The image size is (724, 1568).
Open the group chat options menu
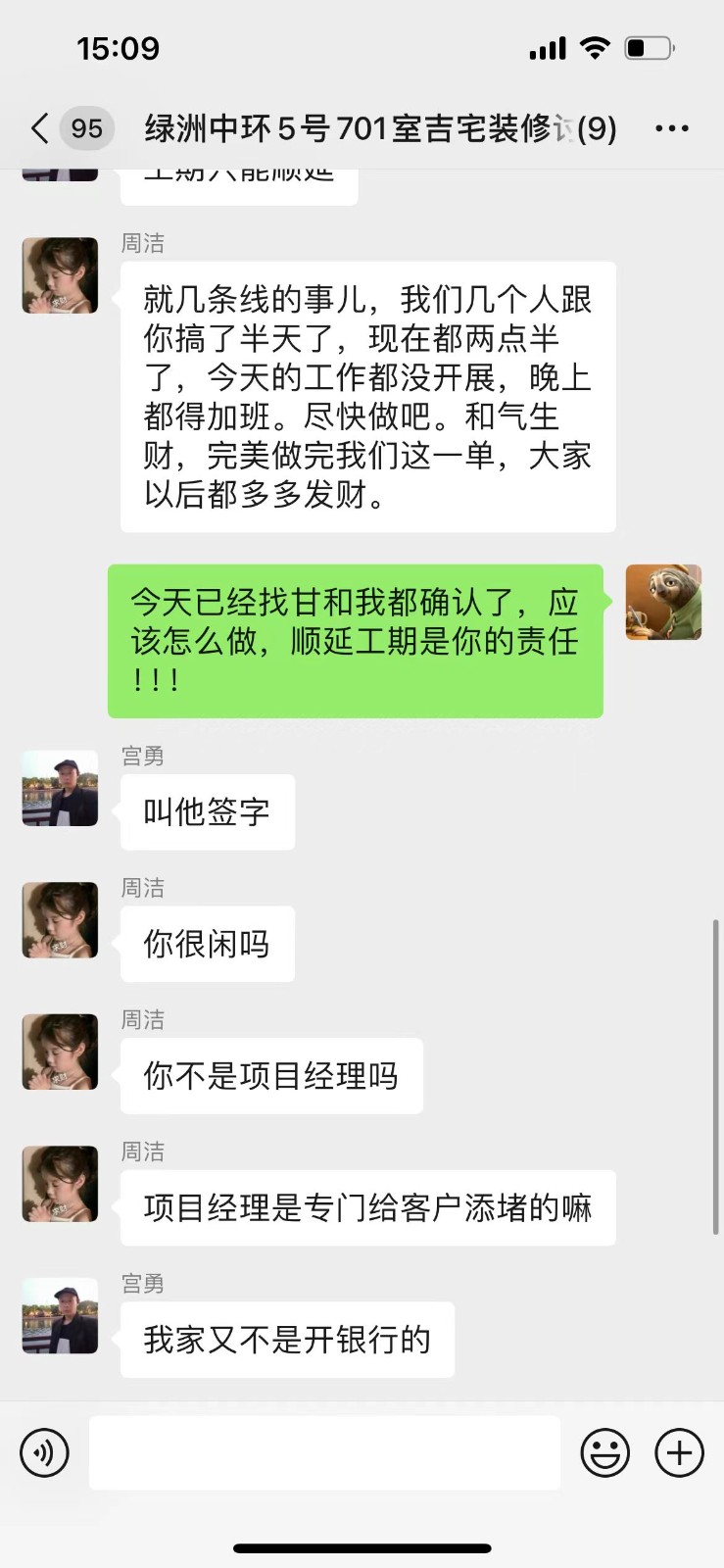671,128
